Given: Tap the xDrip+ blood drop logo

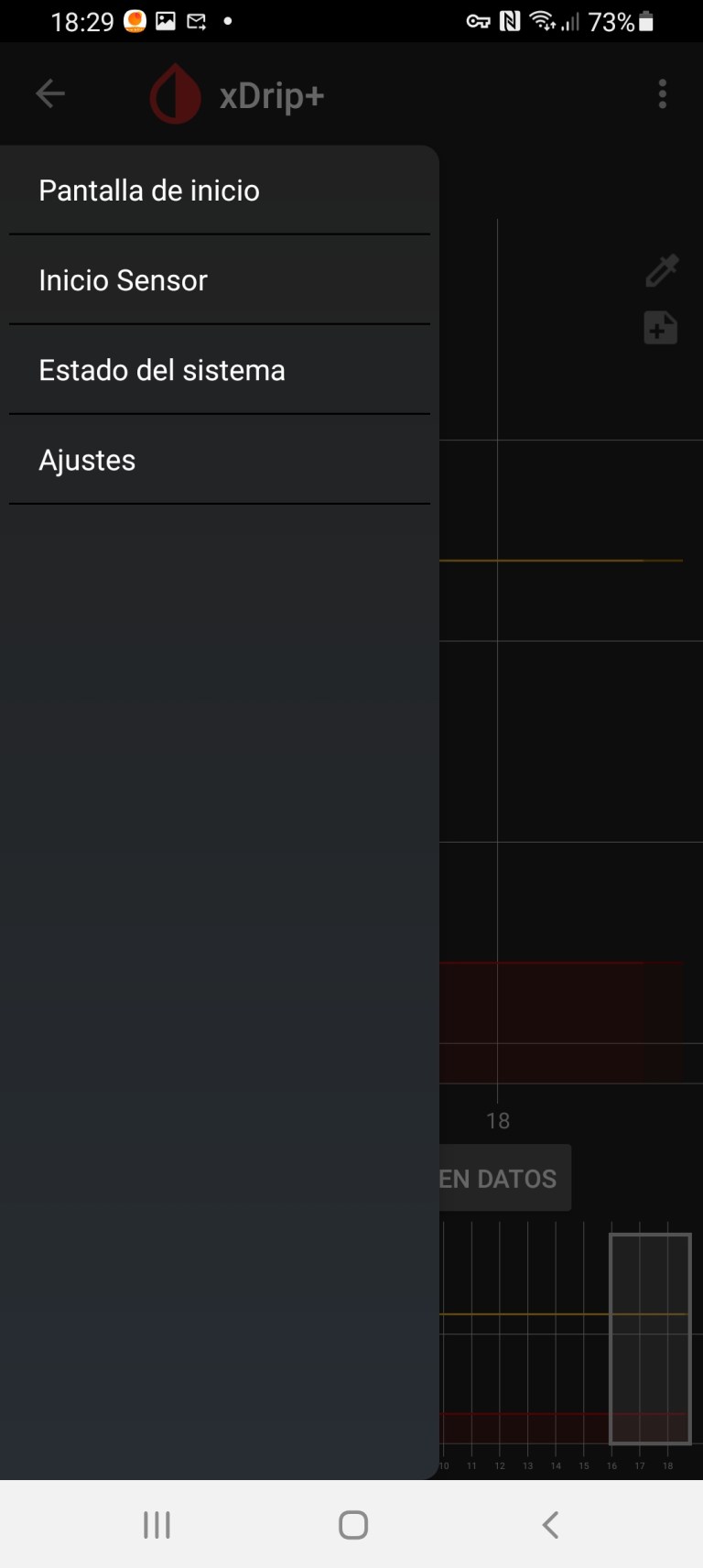Looking at the screenshot, I should [174, 93].
